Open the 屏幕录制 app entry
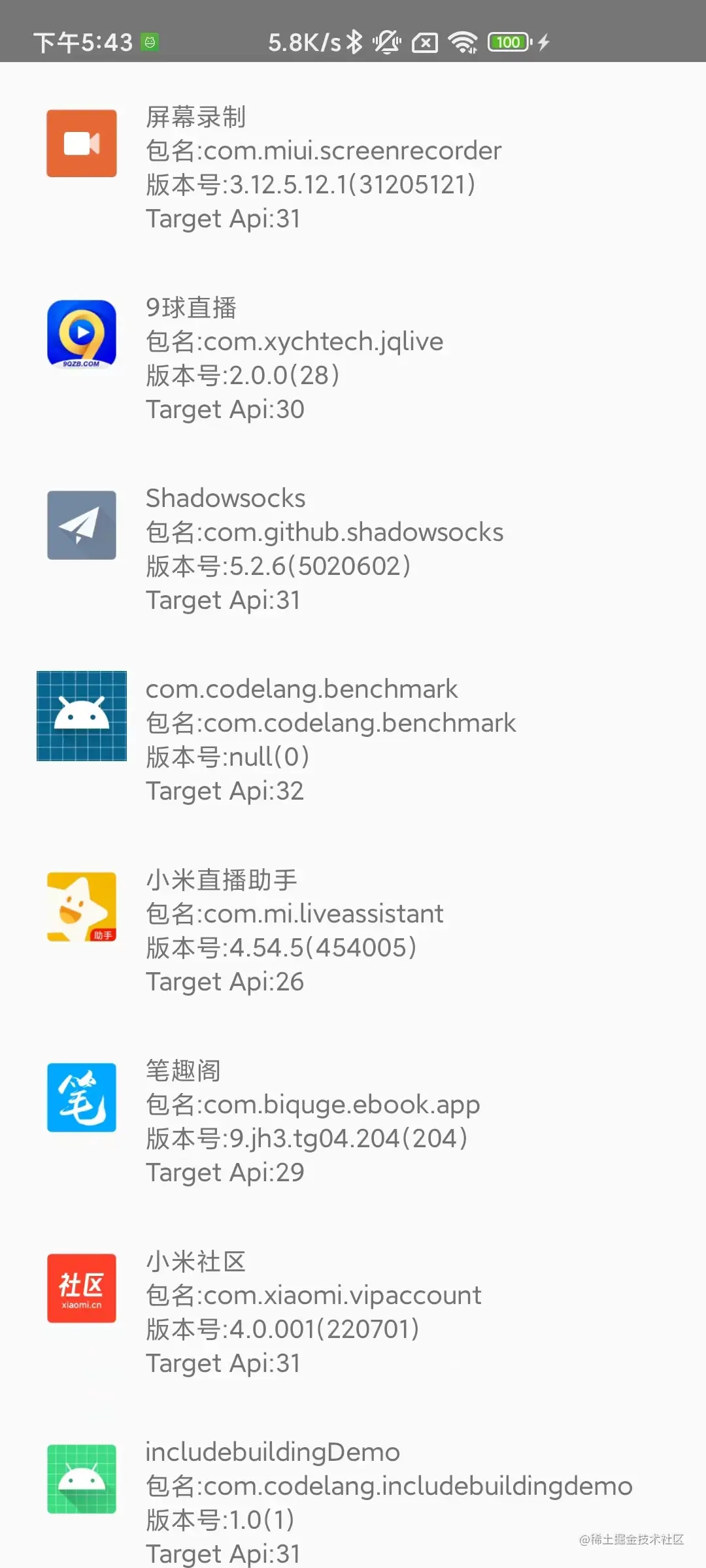This screenshot has width=706, height=1568. click(x=324, y=167)
